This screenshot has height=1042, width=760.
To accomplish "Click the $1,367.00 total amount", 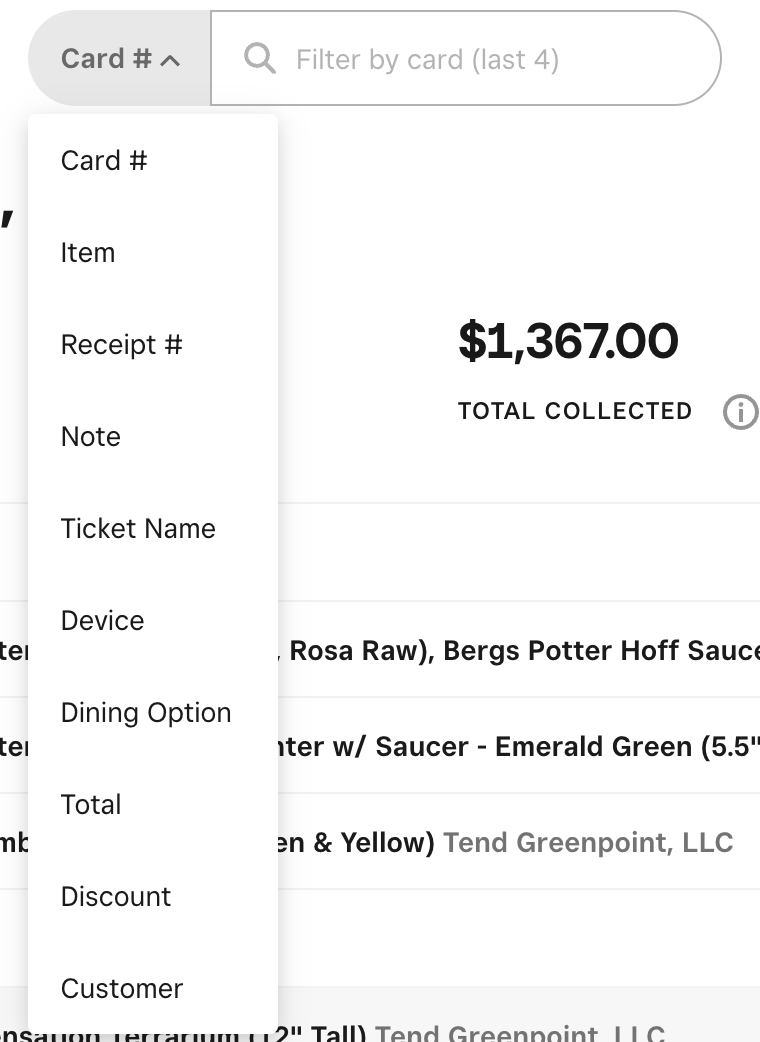I will pos(568,341).
